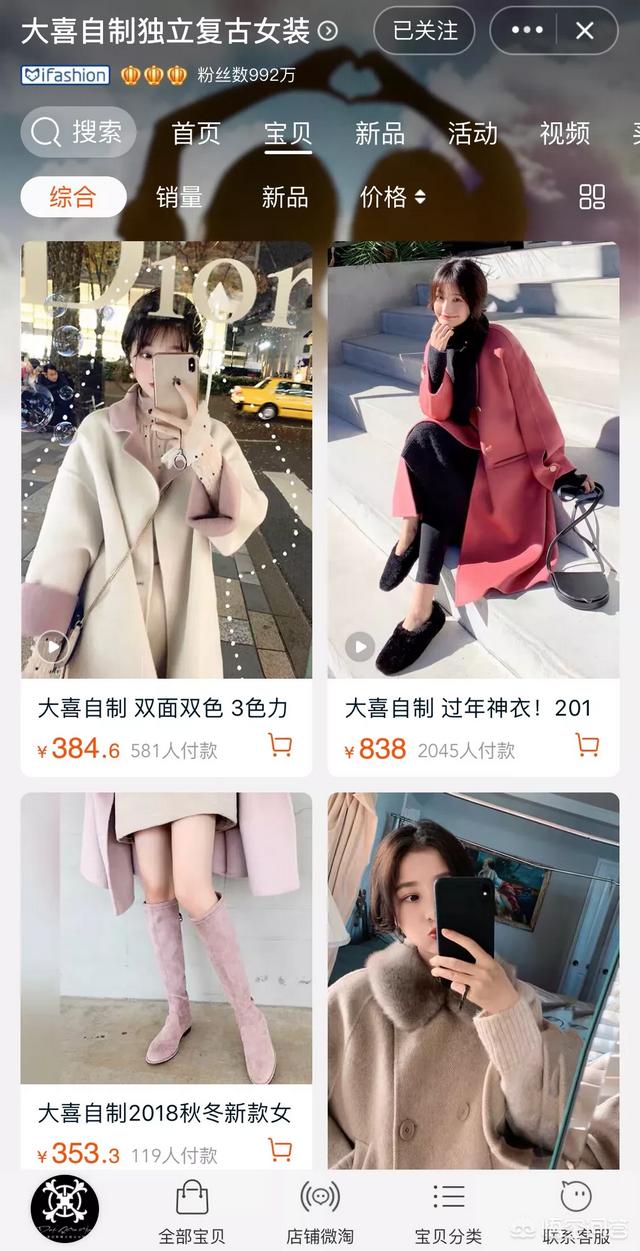The width and height of the screenshot is (640, 1251).
Task: Sort products by 价格
Action: click(392, 197)
